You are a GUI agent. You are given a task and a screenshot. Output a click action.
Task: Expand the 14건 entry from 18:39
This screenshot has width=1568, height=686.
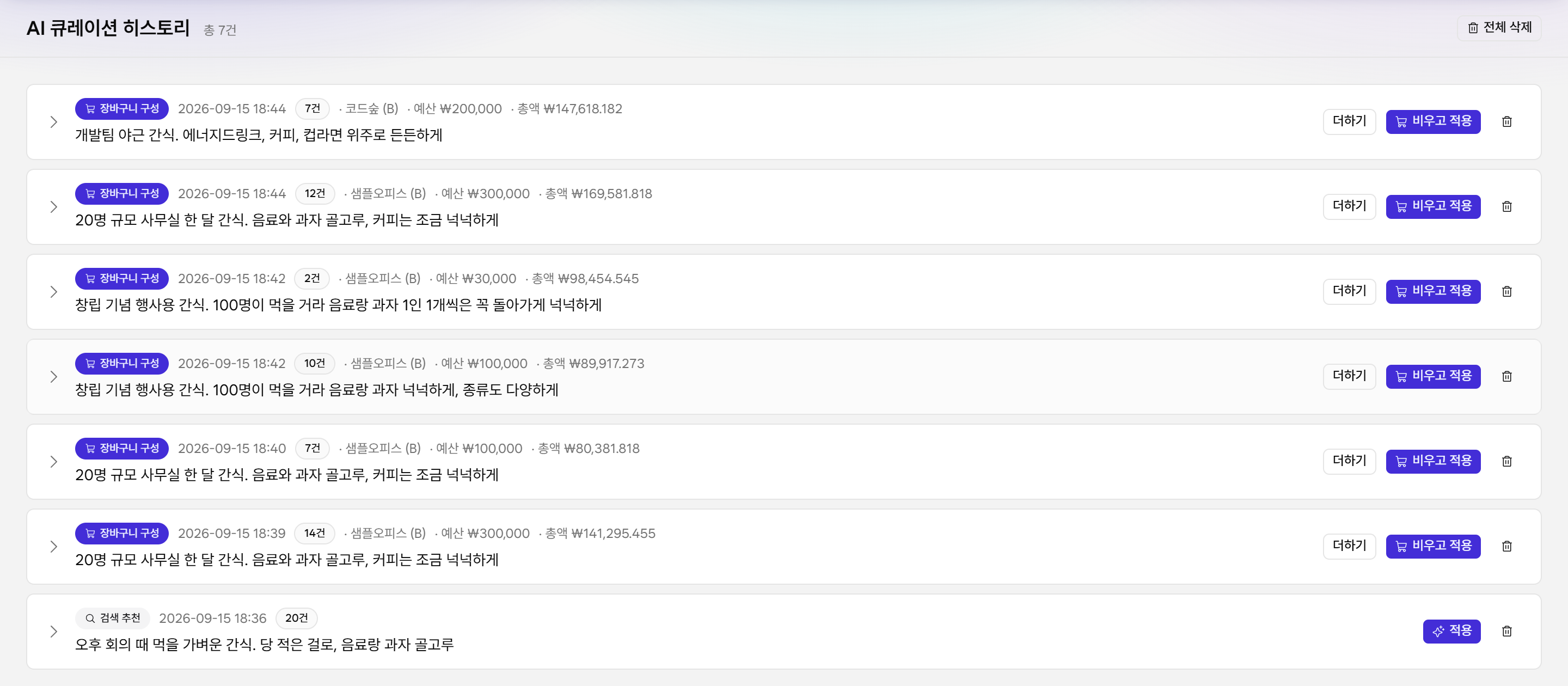click(53, 546)
